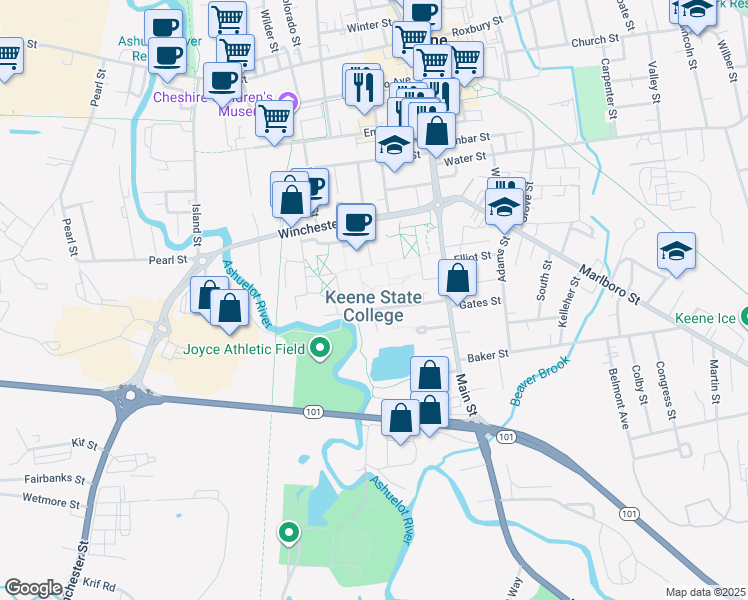This screenshot has width=748, height=600.
Task: Open the Google logo link
Action: tap(33, 587)
